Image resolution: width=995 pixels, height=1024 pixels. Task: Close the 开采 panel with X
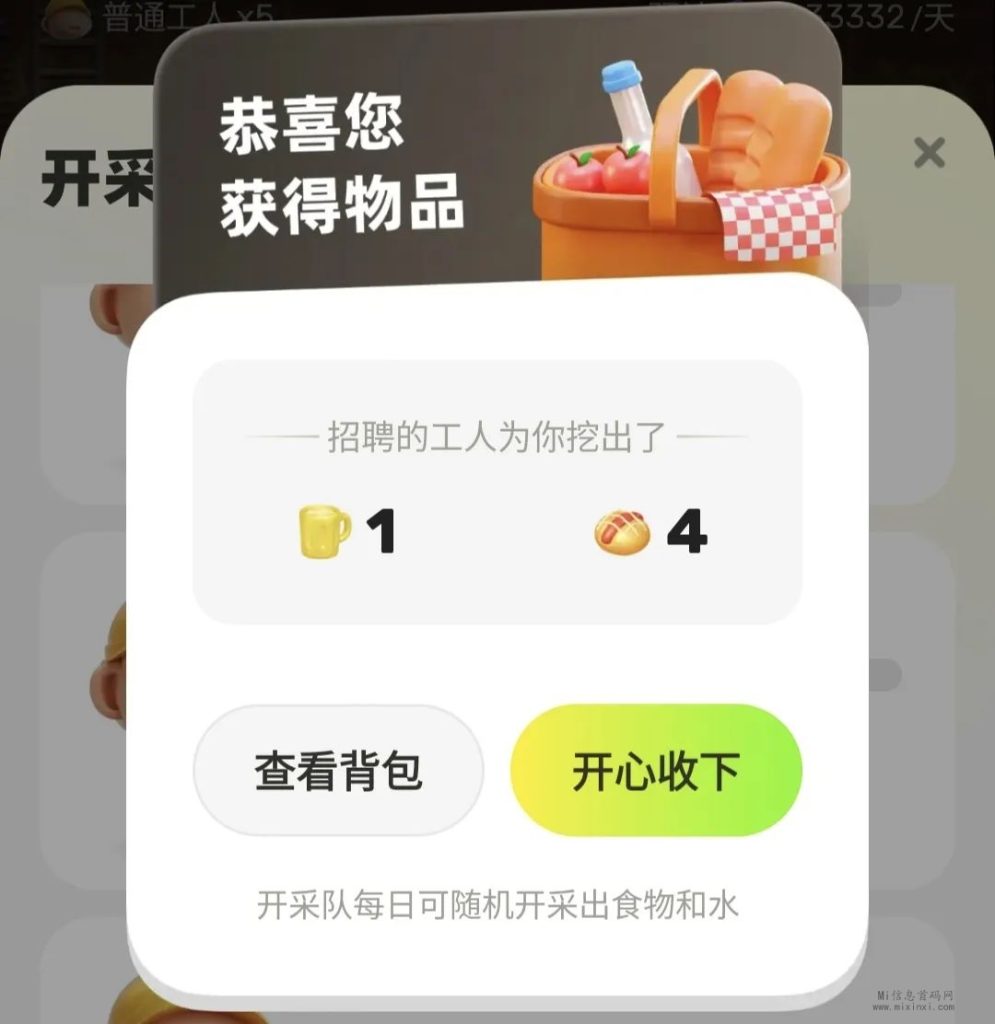929,153
